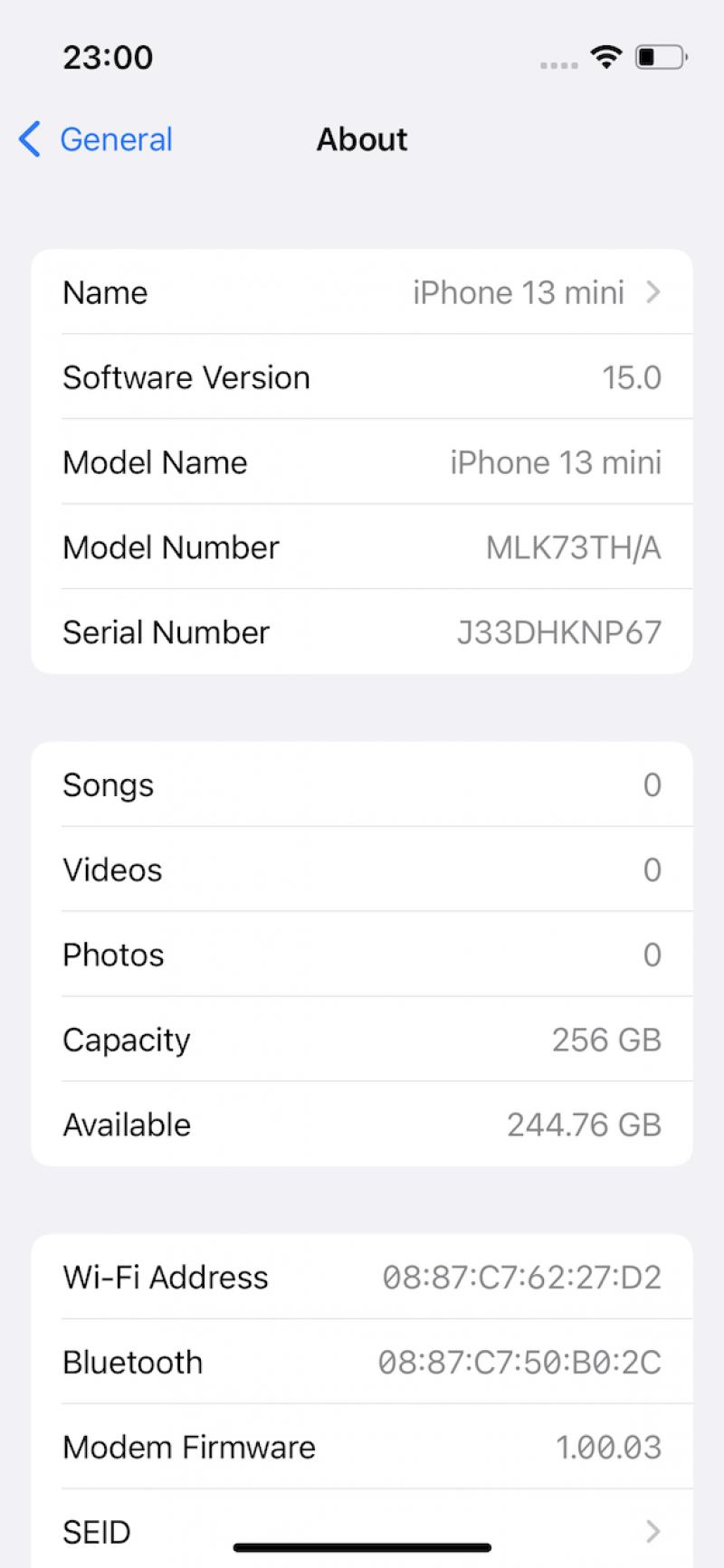This screenshot has width=724, height=1568.
Task: Open the Name row to rename device
Action: pyautogui.click(x=362, y=292)
